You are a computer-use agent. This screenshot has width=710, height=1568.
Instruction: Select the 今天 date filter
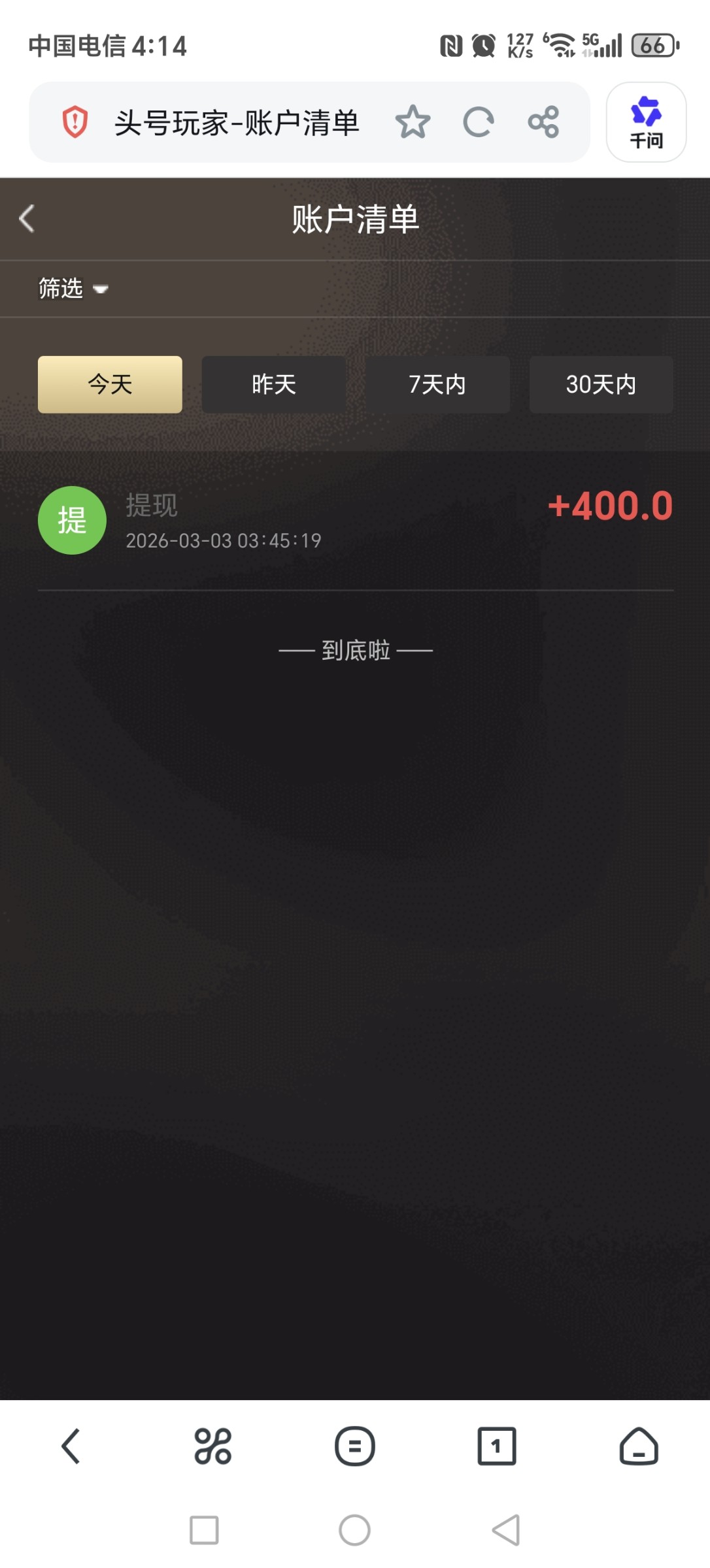[110, 384]
